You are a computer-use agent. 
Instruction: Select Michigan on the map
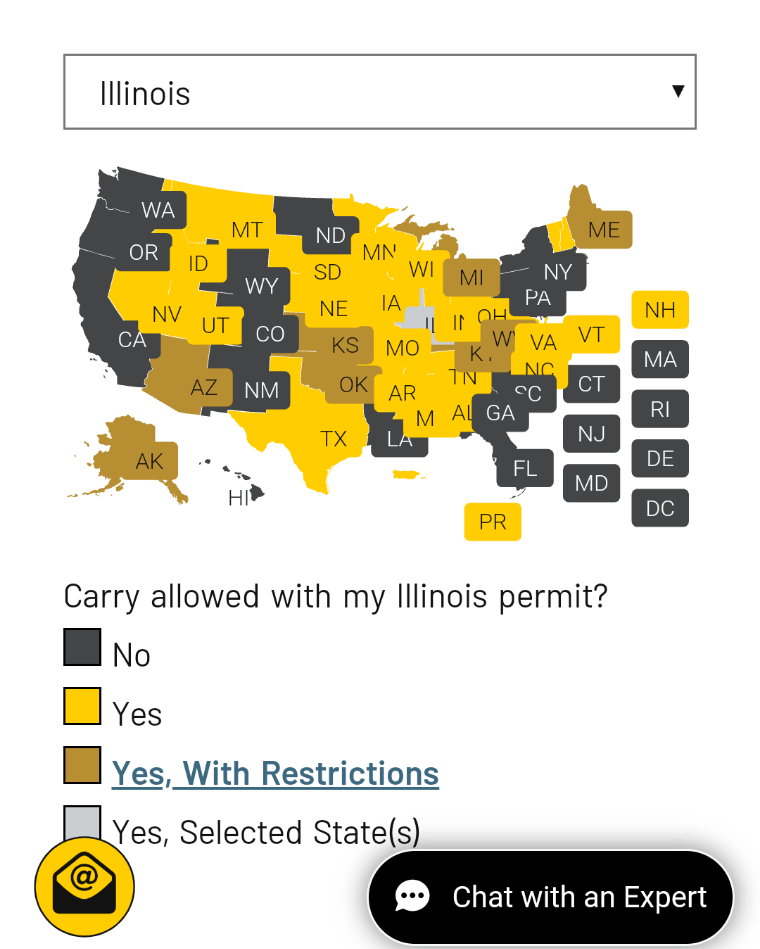tap(470, 277)
